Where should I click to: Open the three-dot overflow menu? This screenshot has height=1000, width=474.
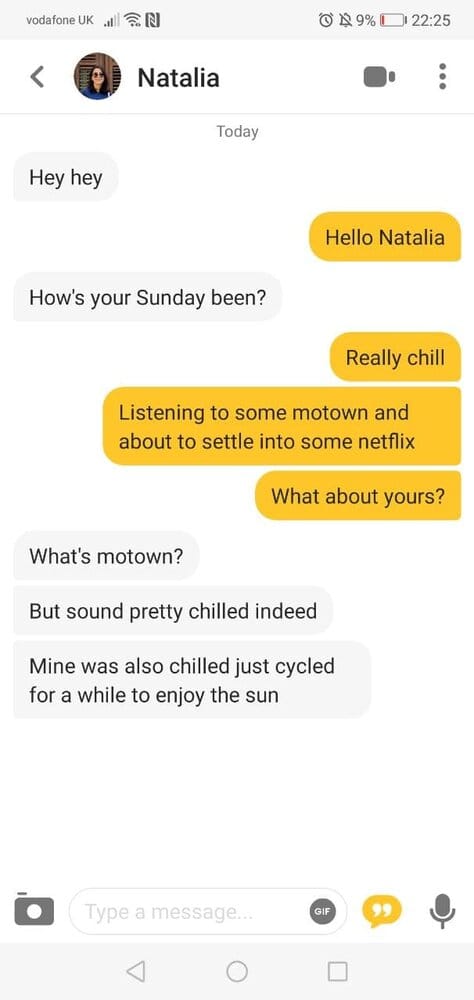point(443,77)
